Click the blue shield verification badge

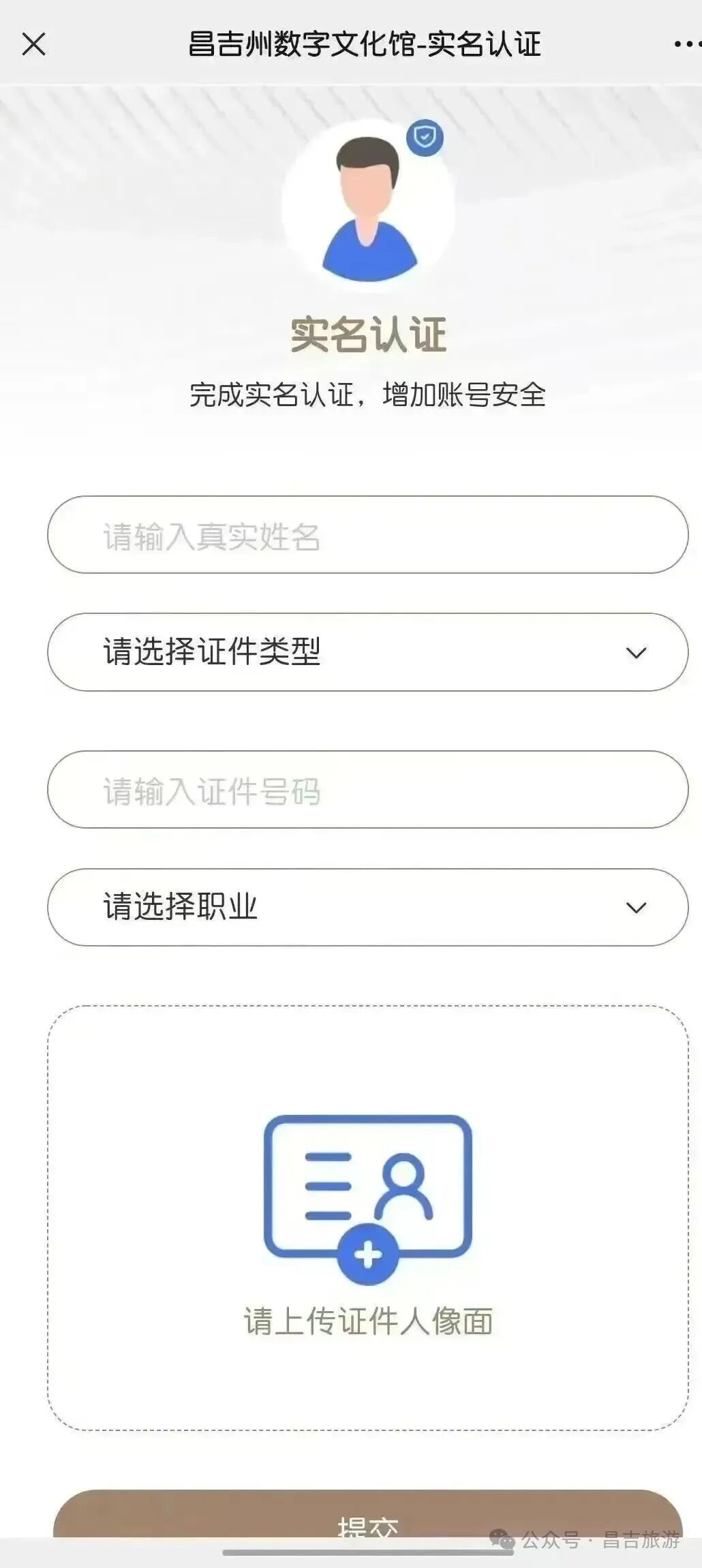click(424, 138)
